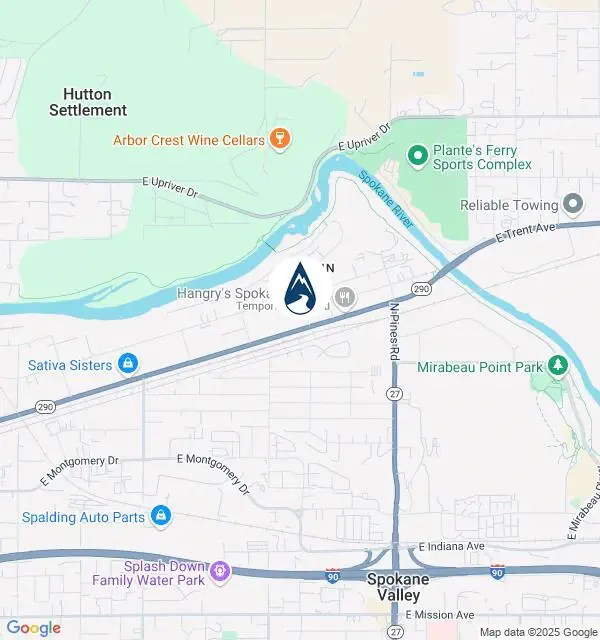This screenshot has width=600, height=640.
Task: Open the Reliable Towing place pin
Action: click(573, 204)
